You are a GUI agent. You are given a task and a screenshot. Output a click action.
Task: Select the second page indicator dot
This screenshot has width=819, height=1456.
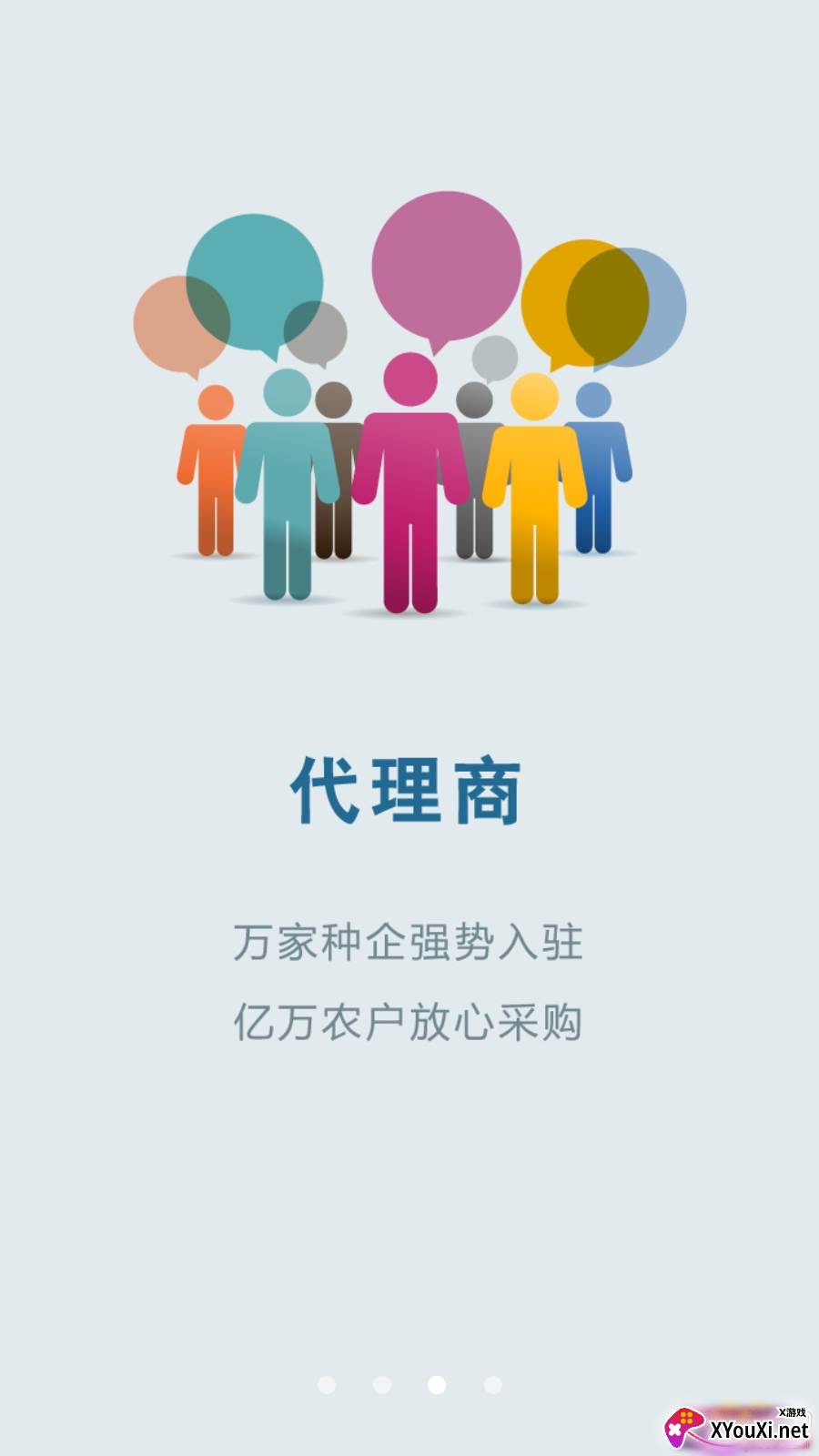point(382,1385)
